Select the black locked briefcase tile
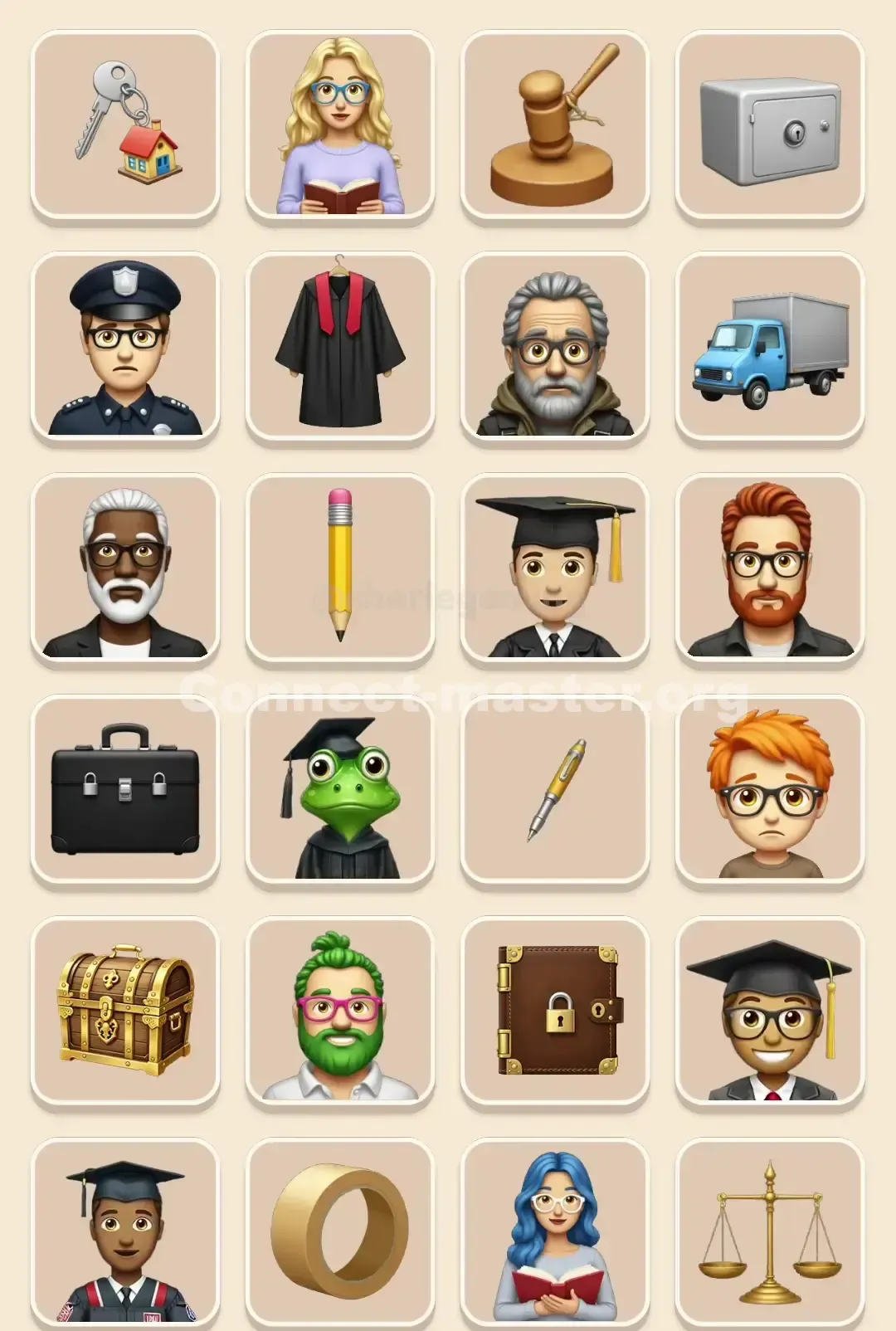Viewport: 896px width, 1331px height. pos(125,789)
